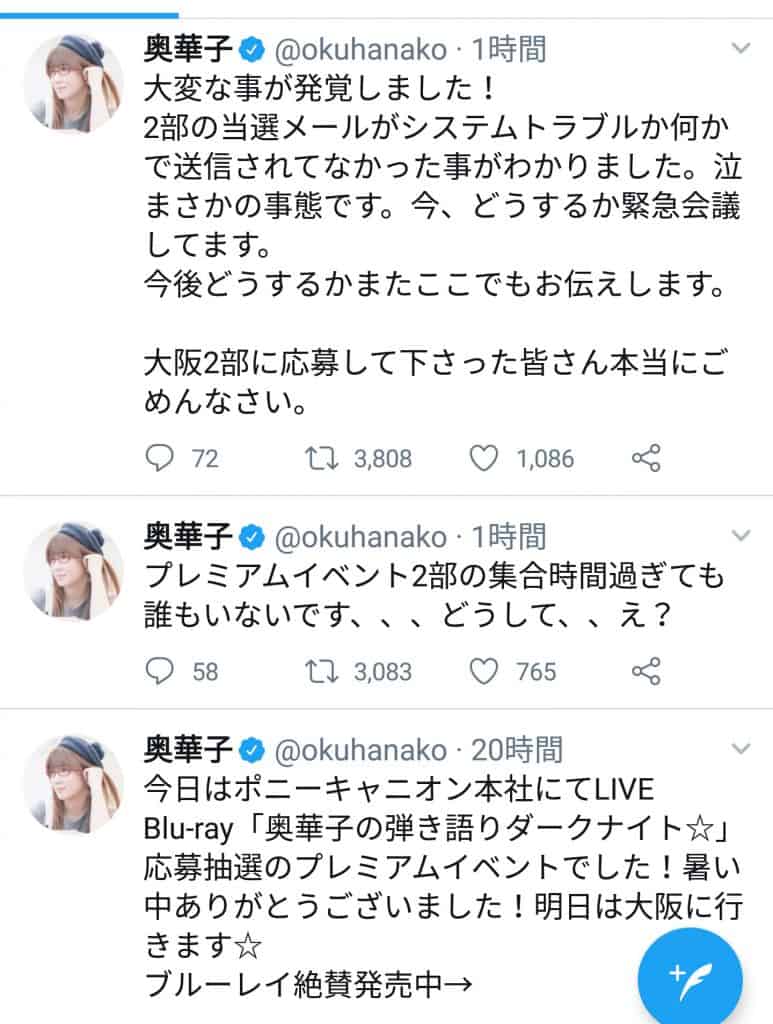
Task: Share the tweet about 大阪2部 apology
Action: (x=647, y=458)
